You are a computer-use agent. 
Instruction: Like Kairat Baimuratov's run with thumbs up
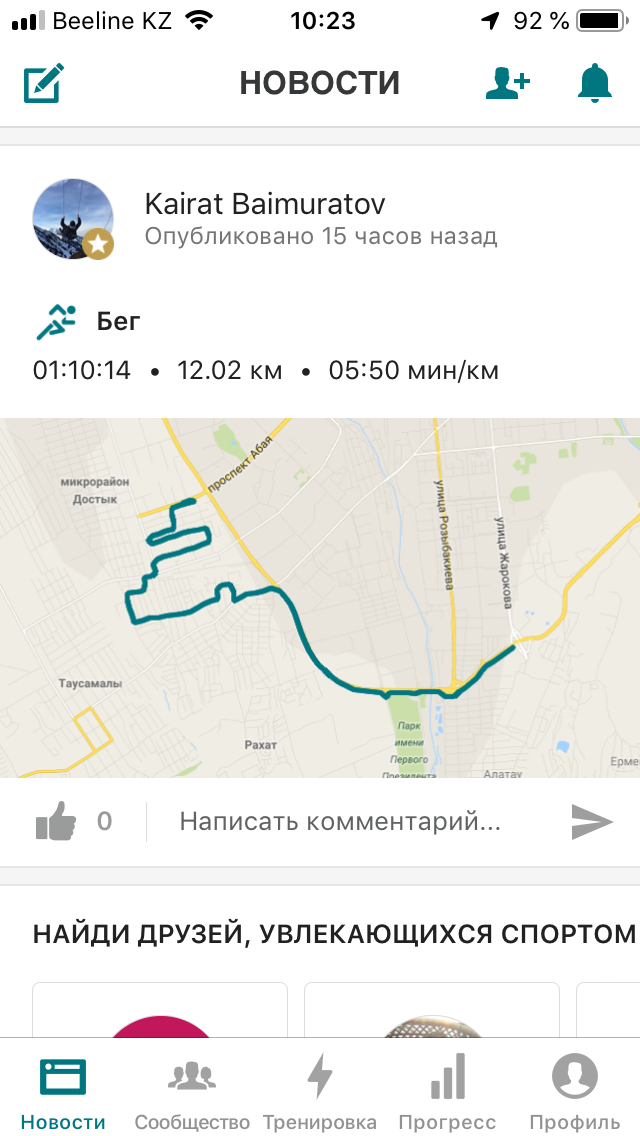coord(56,822)
